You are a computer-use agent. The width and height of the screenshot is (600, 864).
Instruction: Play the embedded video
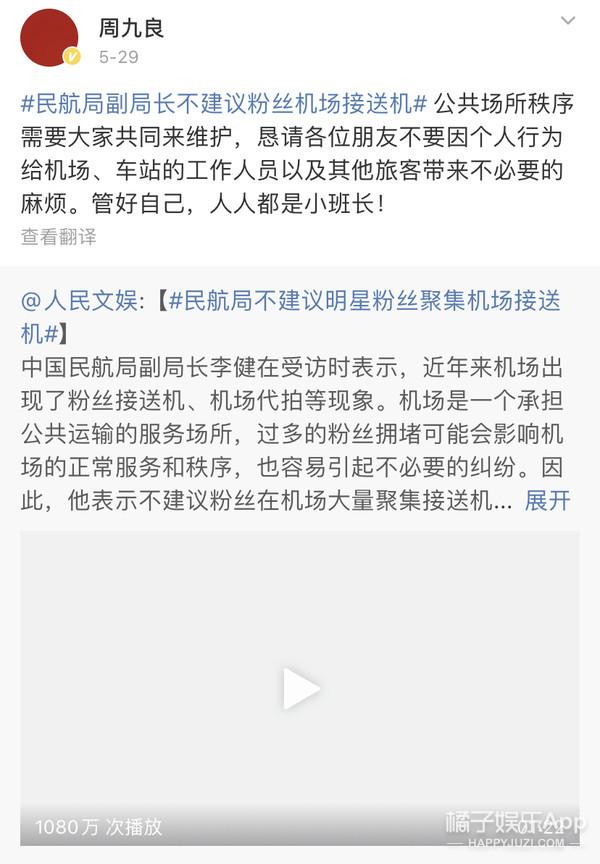tap(300, 688)
